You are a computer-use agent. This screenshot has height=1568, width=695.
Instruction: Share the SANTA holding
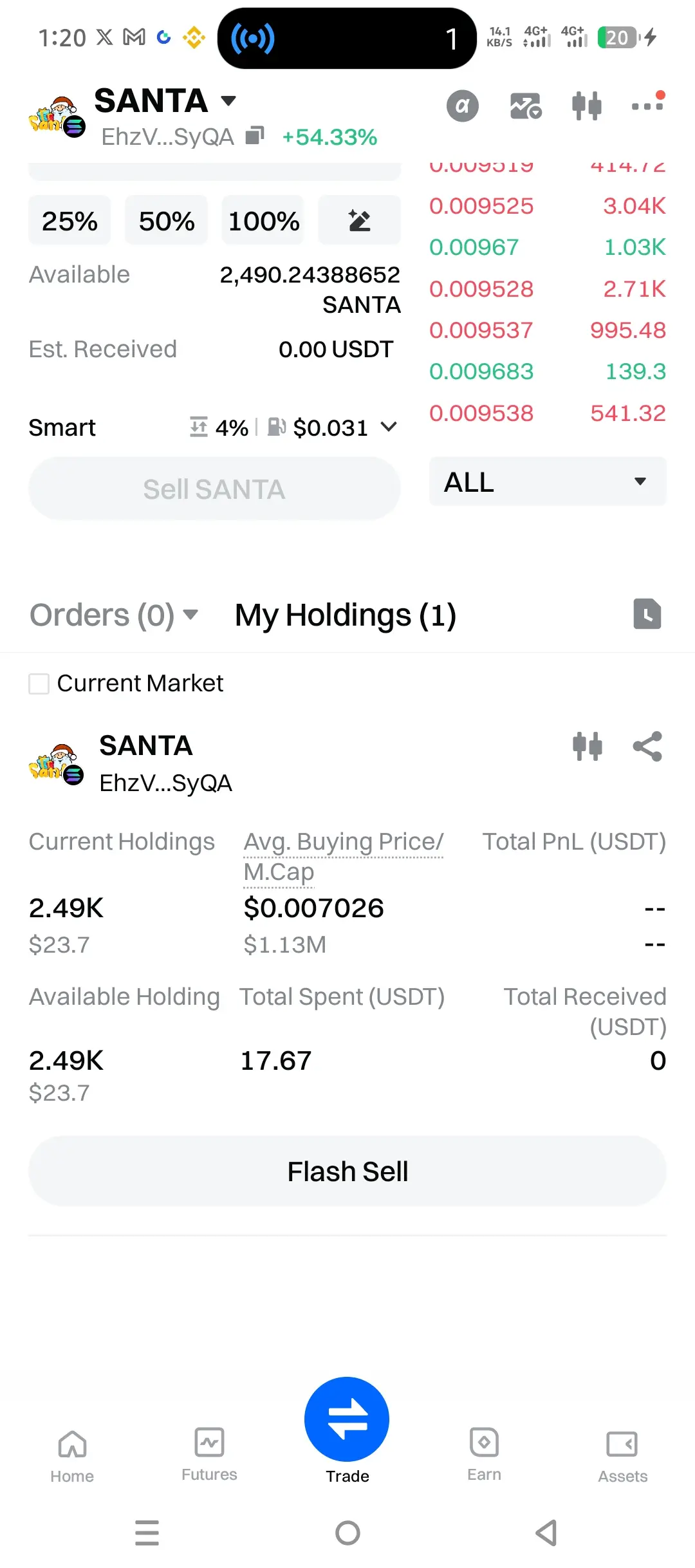click(x=647, y=747)
